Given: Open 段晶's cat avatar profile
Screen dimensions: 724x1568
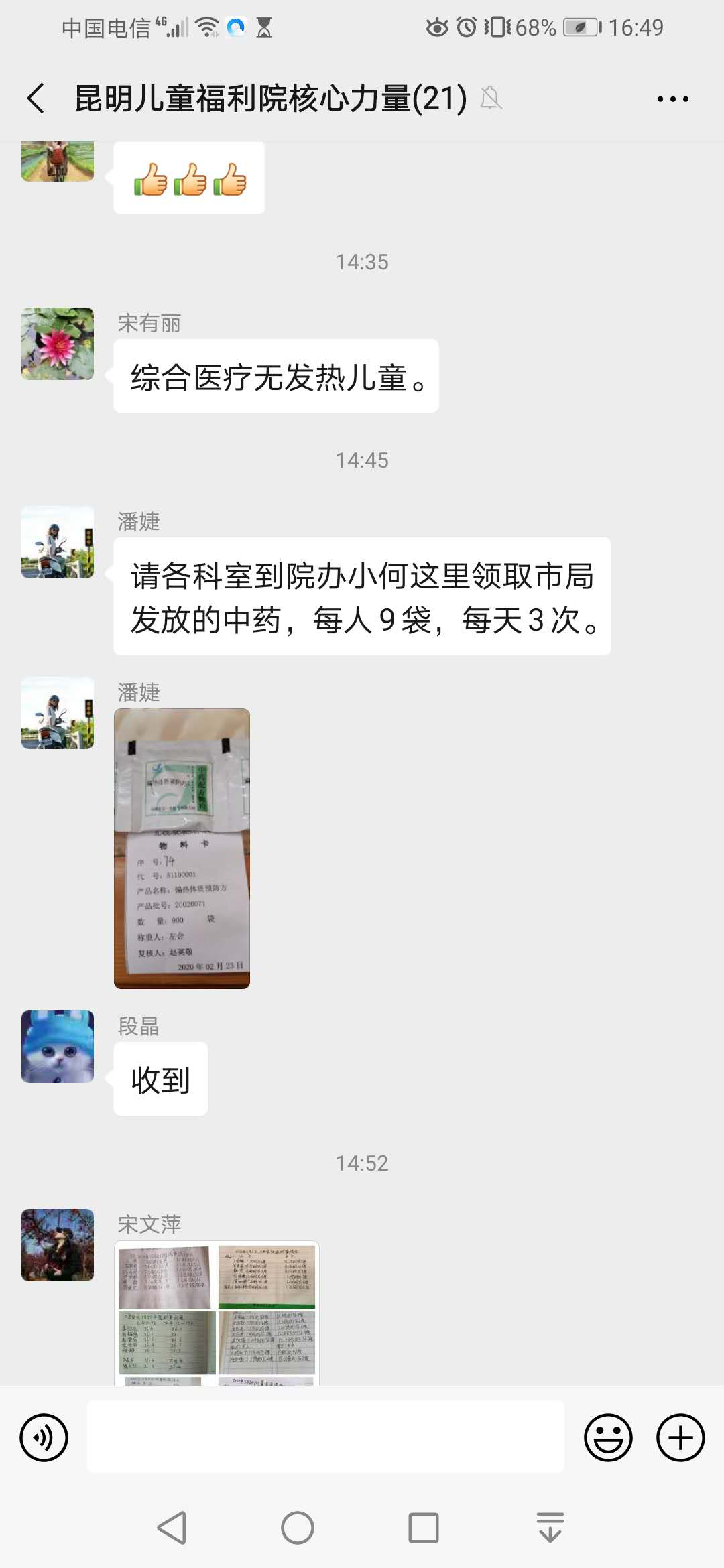Looking at the screenshot, I should click(x=58, y=1047).
